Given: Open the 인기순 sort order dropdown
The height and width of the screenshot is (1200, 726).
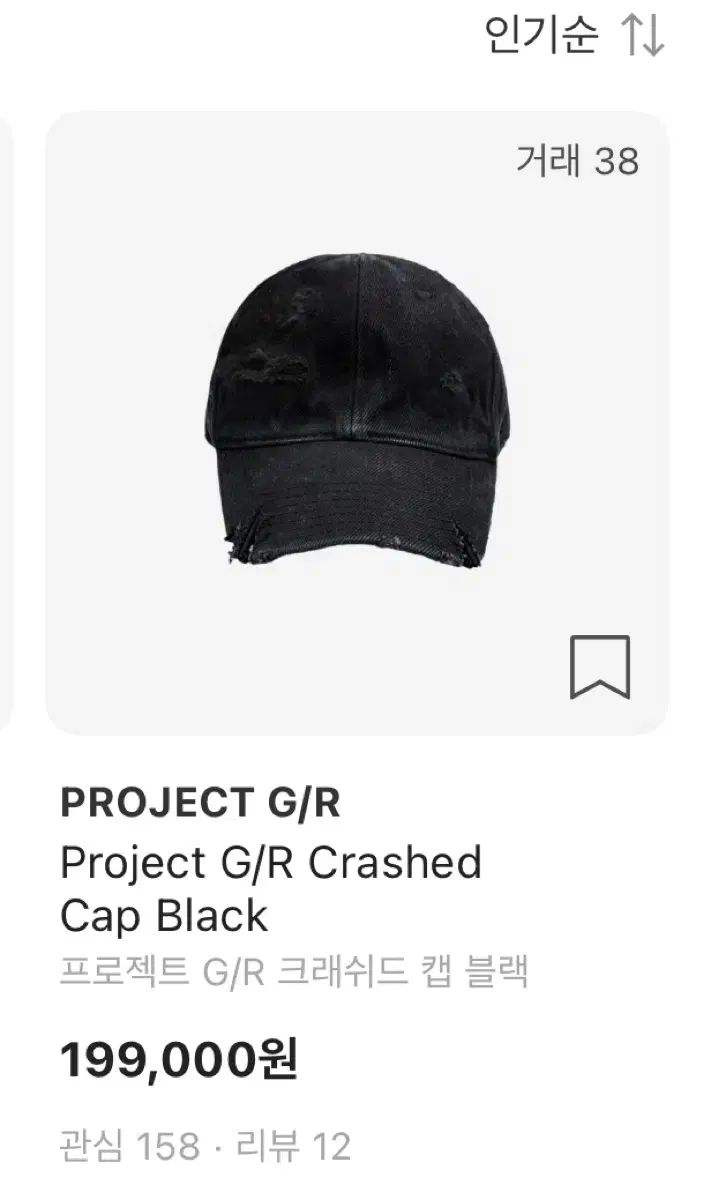Looking at the screenshot, I should pos(573,36).
